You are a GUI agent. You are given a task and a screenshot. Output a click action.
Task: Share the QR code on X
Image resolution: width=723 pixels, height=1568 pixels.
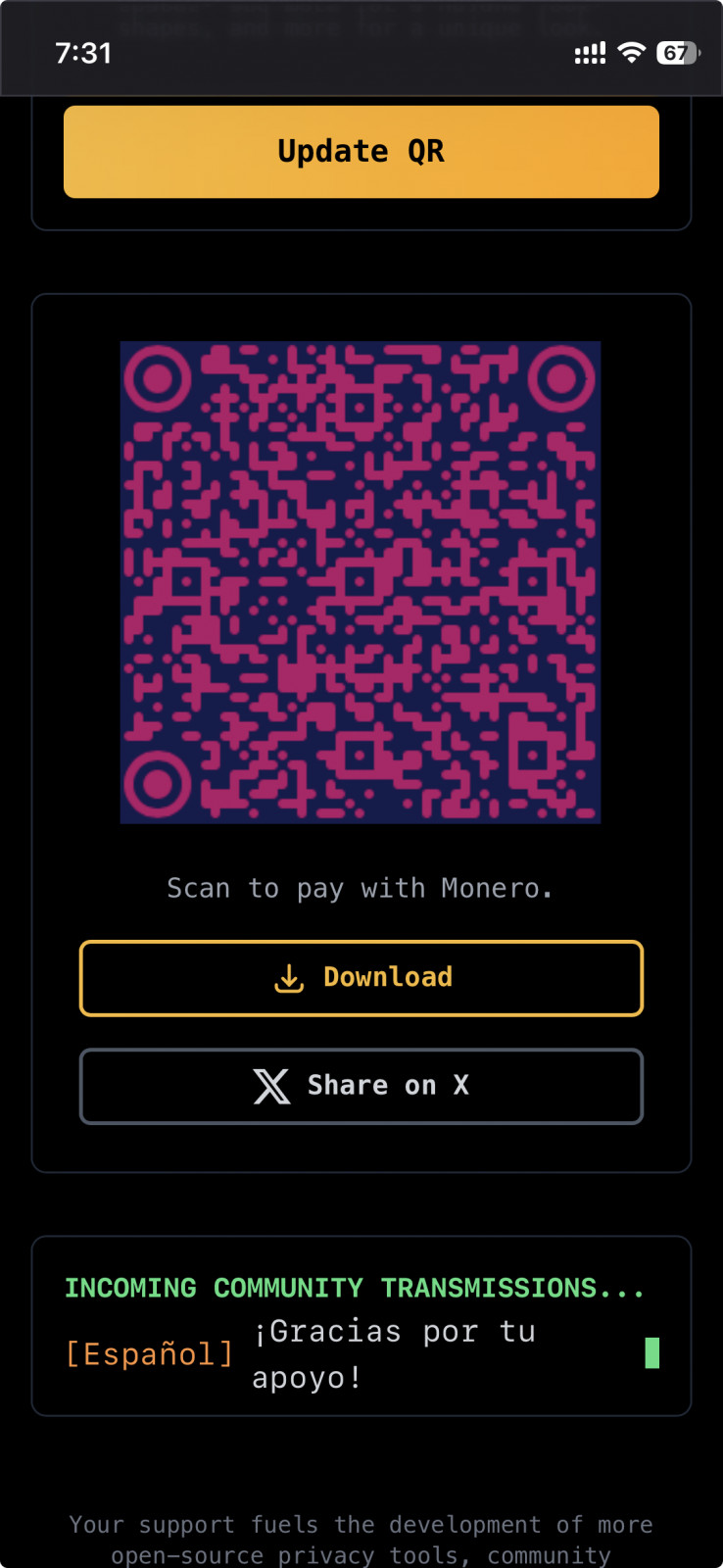tap(361, 1086)
